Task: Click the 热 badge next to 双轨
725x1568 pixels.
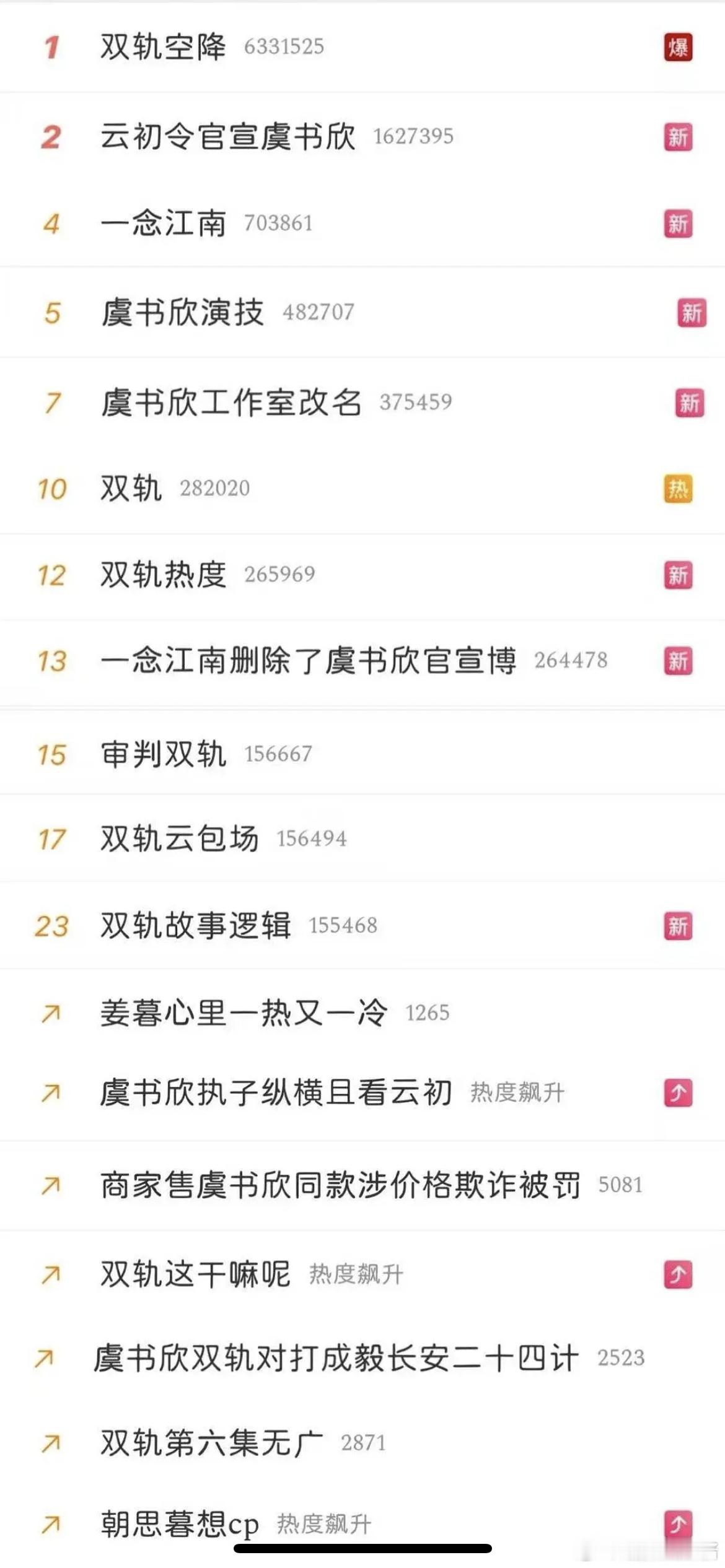Action: click(x=678, y=489)
